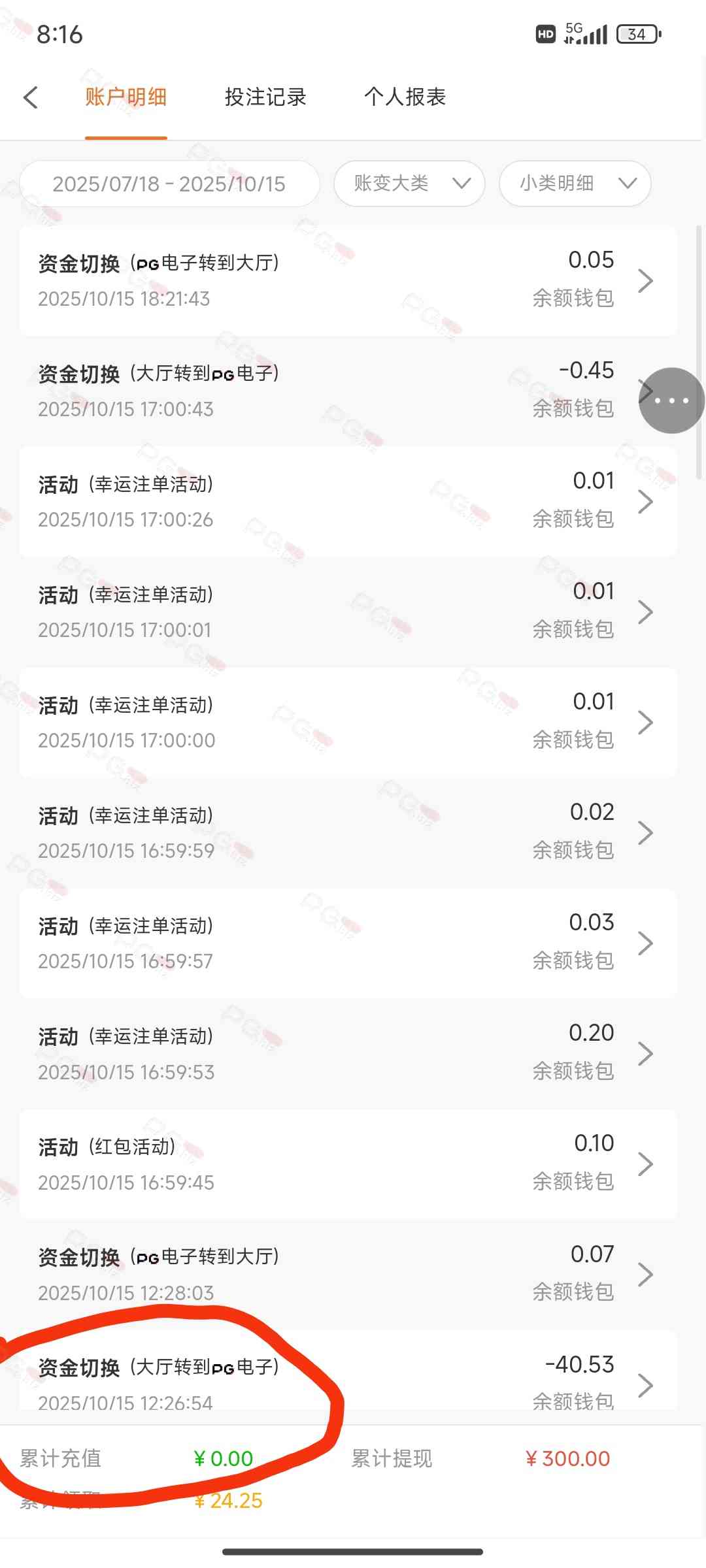The image size is (706, 1568).
Task: Switch to the 投注记录 tab
Action: tap(265, 97)
